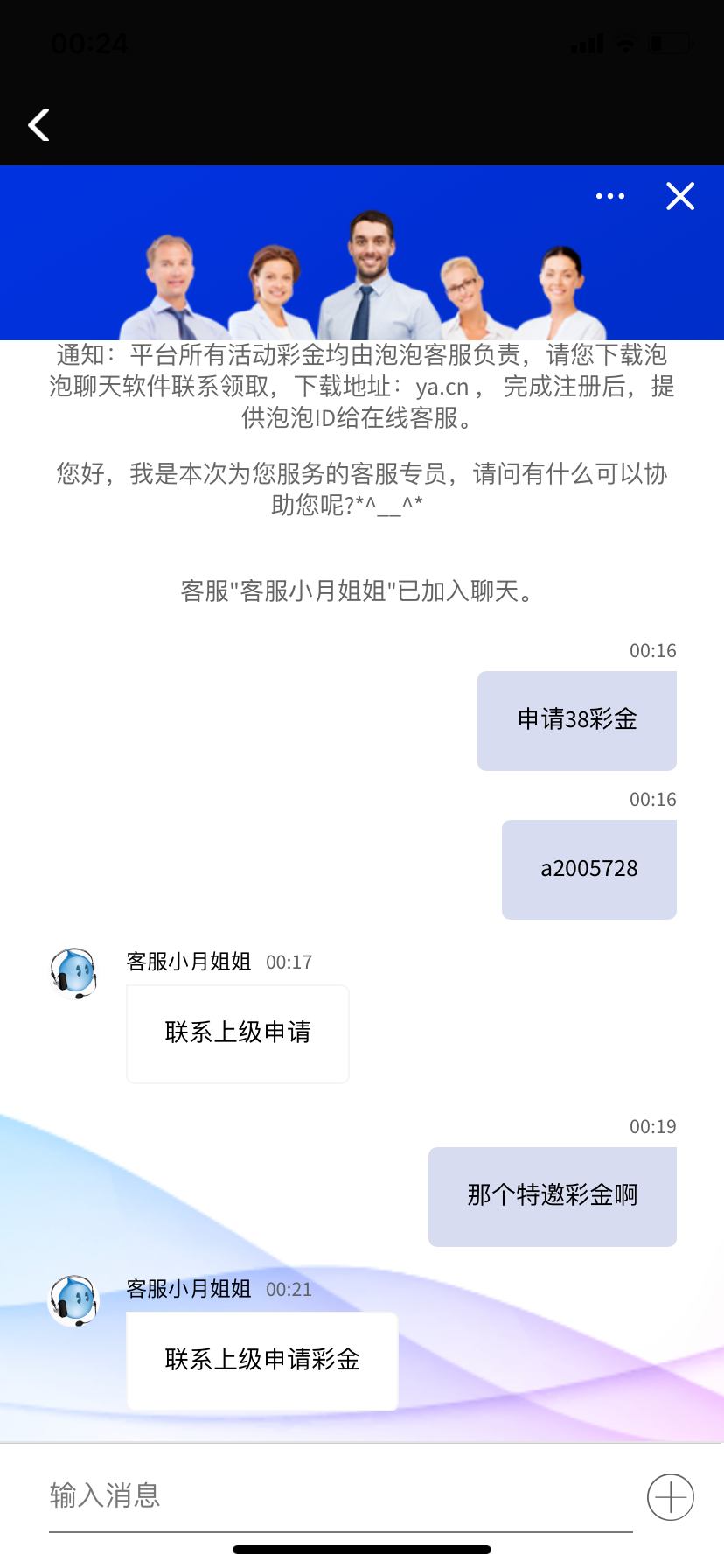Close the chat window with the X
Screen dimensions: 724x1568
679,196
